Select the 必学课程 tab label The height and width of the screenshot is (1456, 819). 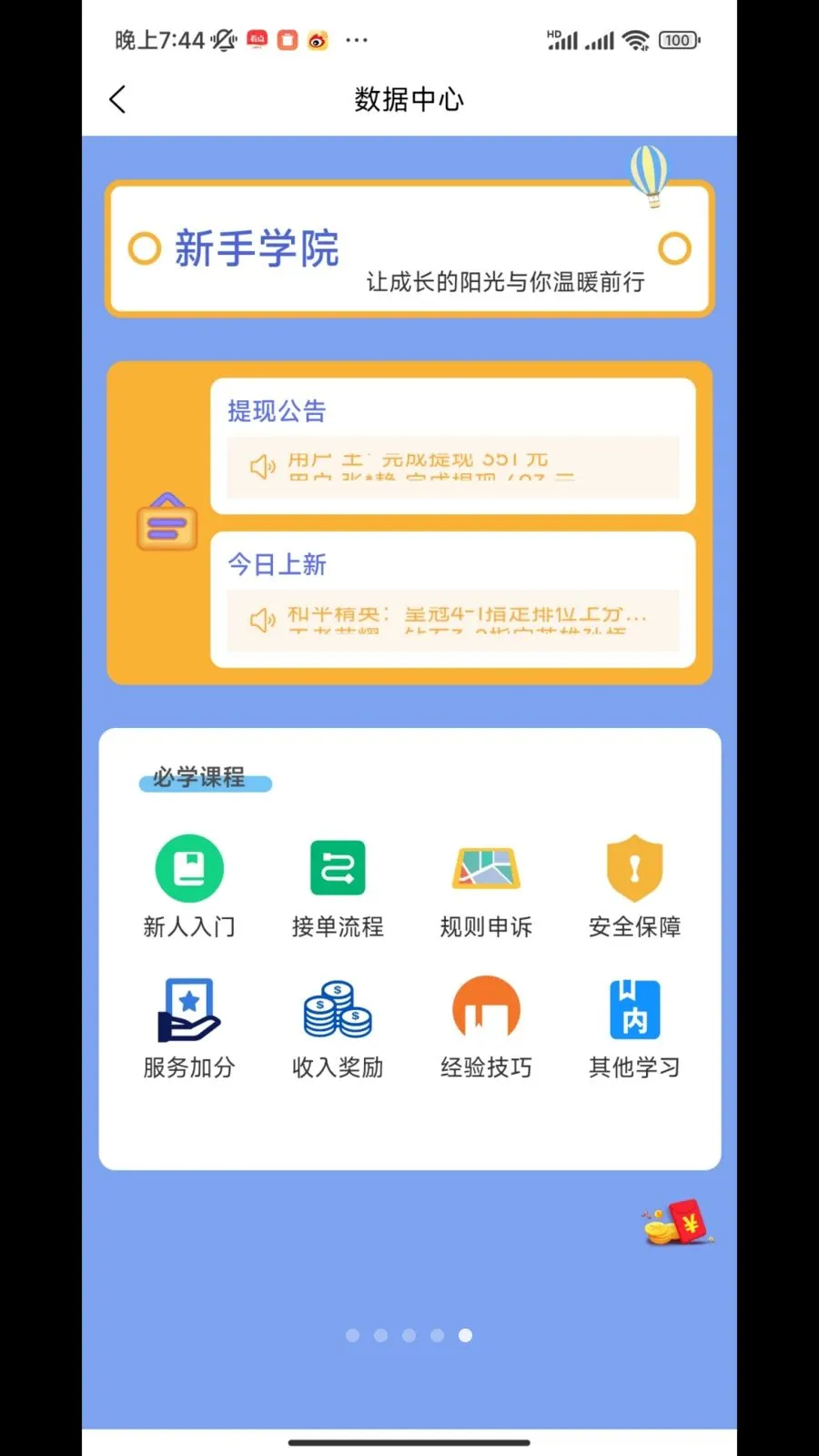point(204,778)
